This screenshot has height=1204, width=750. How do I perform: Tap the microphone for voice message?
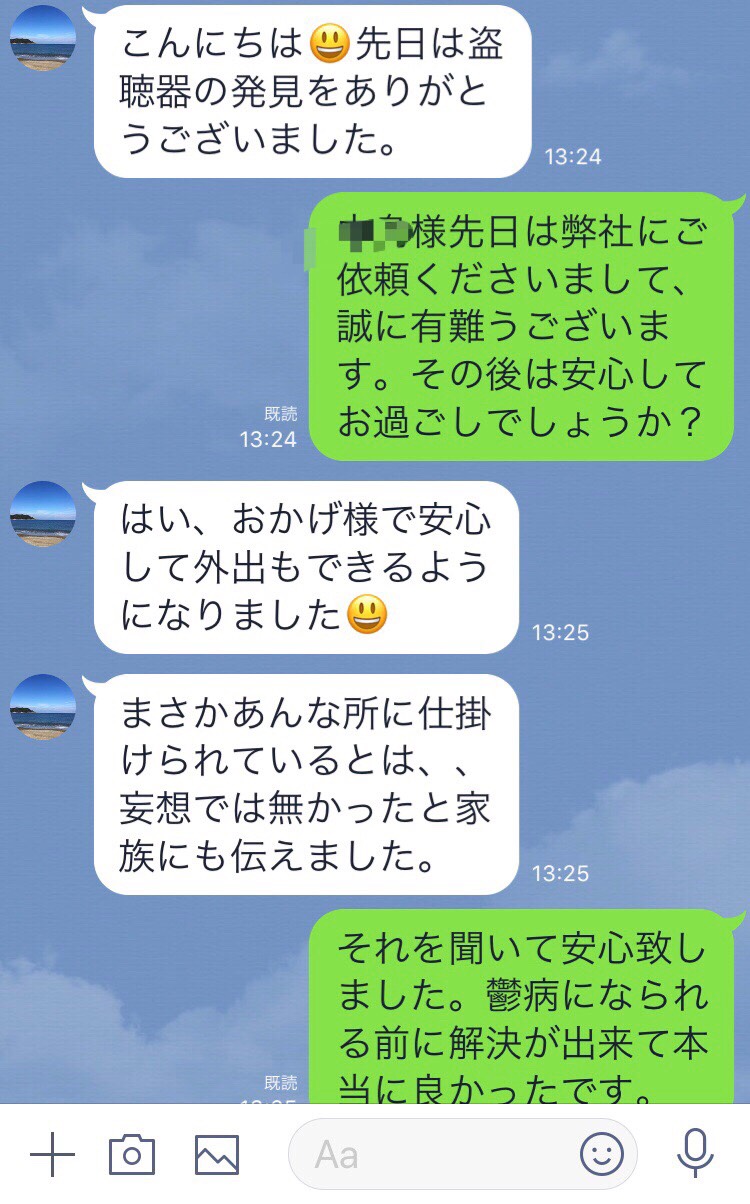coord(694,1154)
